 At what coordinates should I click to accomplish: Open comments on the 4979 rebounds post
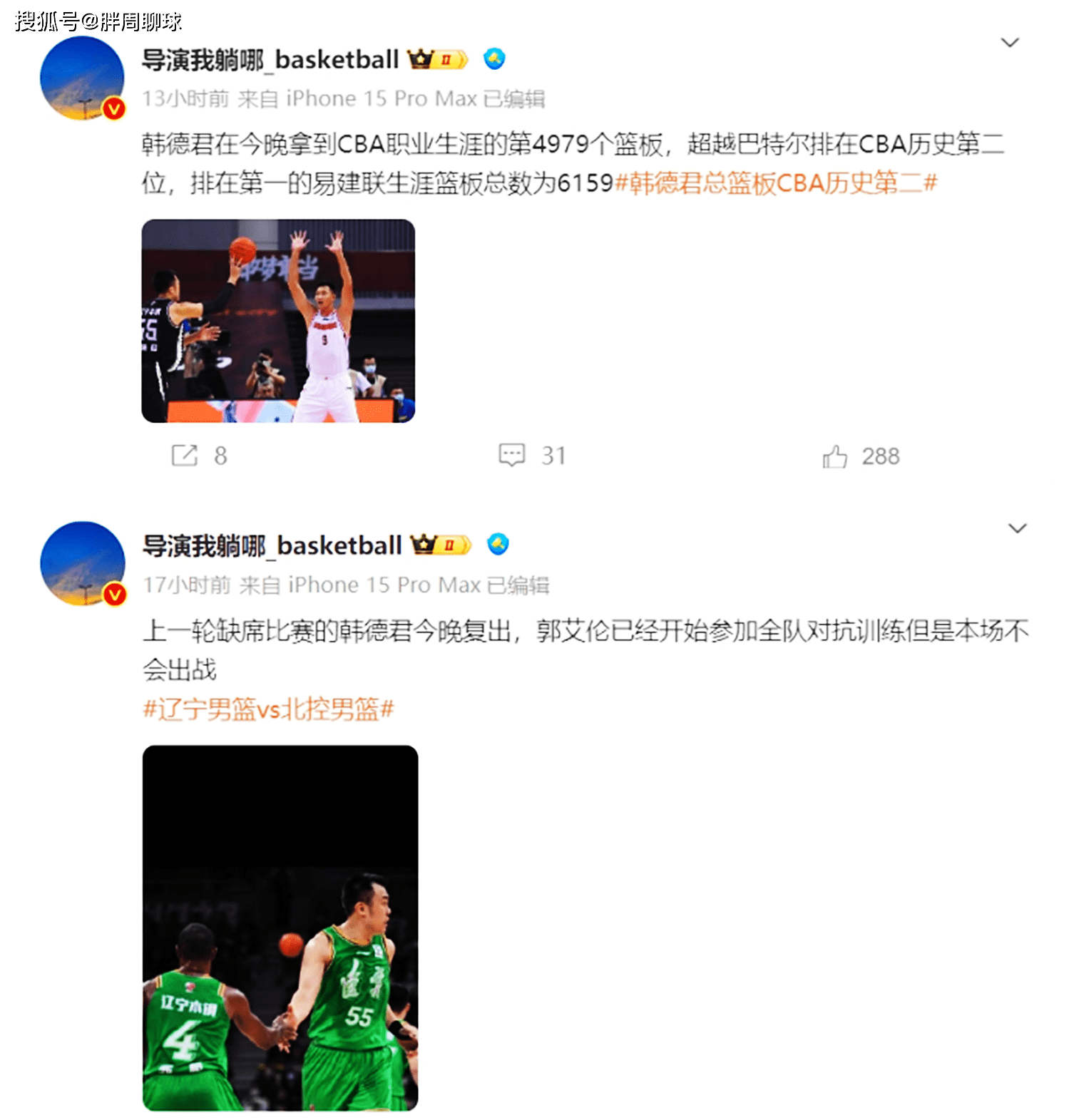(x=511, y=455)
